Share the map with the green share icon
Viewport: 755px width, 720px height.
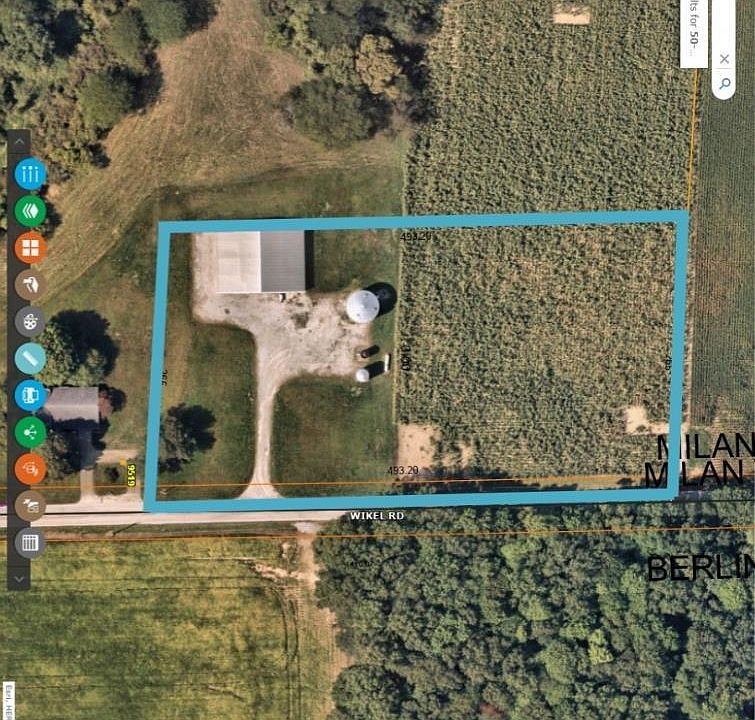pos(30,432)
